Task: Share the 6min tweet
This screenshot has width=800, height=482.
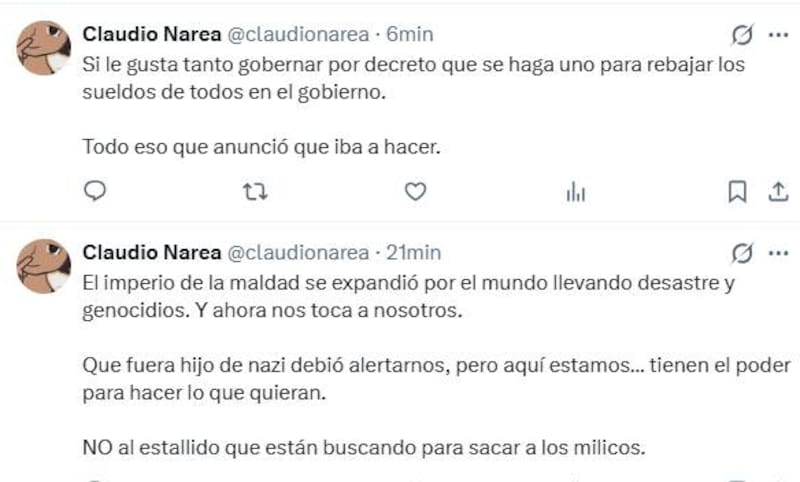Action: 776,191
